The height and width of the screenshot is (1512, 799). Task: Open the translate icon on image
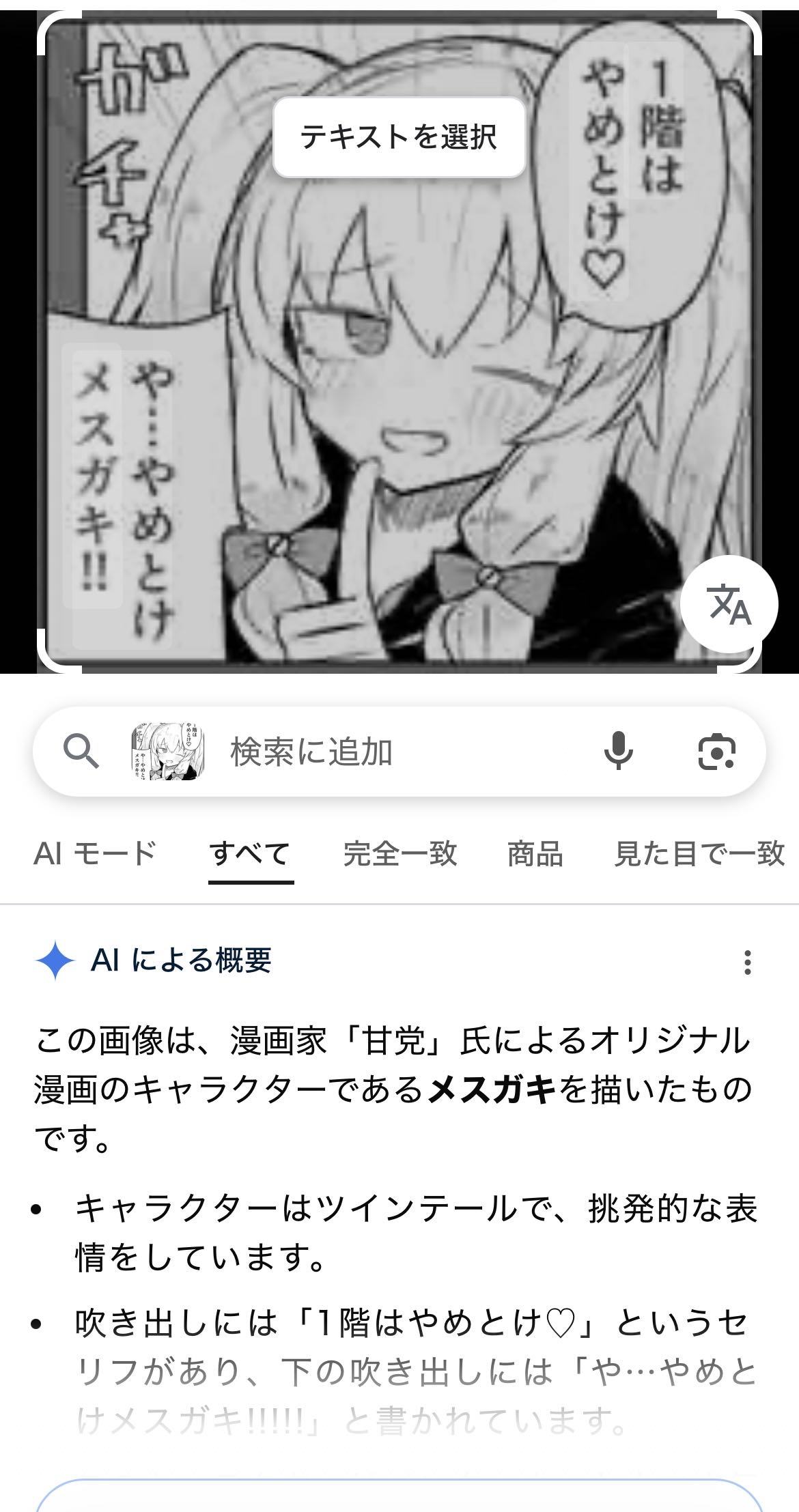(x=729, y=604)
